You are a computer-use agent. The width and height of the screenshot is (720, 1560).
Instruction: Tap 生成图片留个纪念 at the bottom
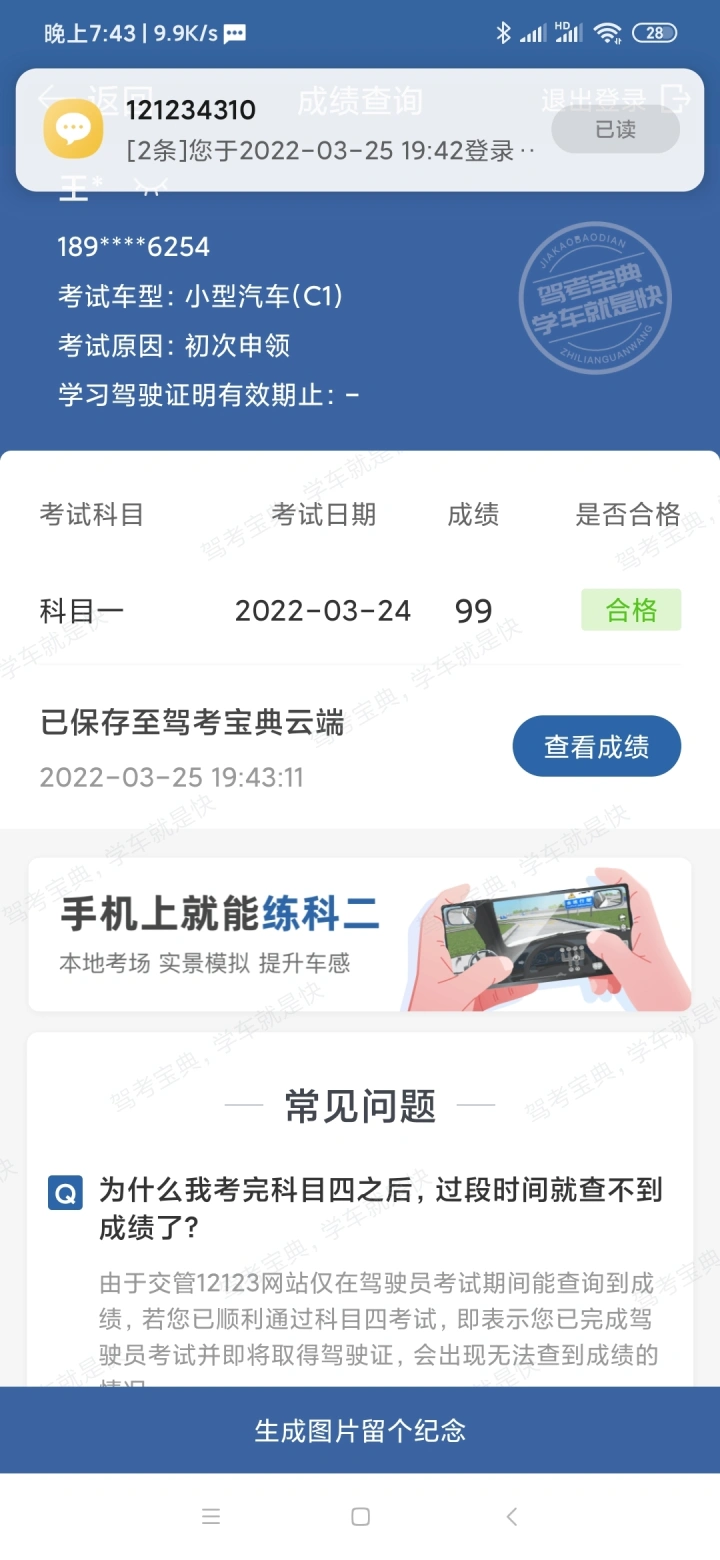click(x=360, y=1430)
